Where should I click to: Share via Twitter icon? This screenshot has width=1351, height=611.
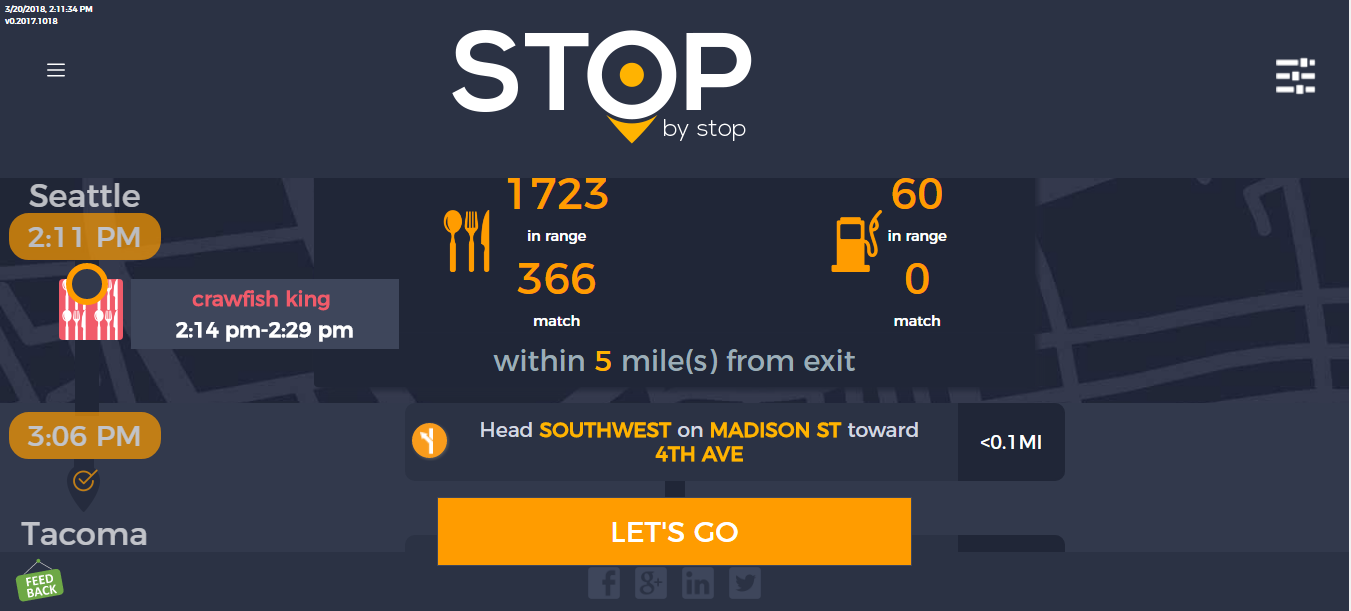tap(744, 582)
